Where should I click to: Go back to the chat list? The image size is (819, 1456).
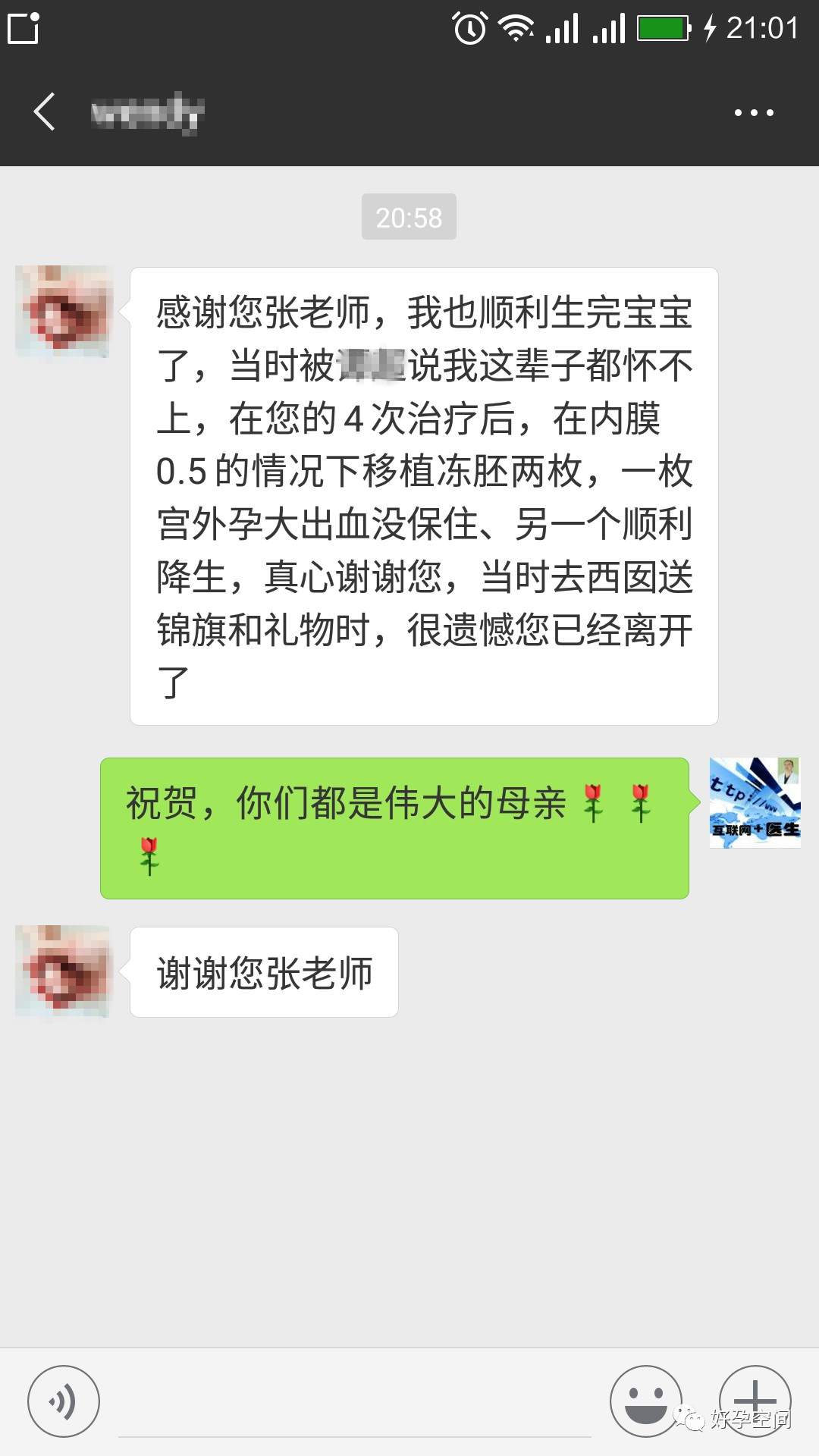pyautogui.click(x=44, y=112)
